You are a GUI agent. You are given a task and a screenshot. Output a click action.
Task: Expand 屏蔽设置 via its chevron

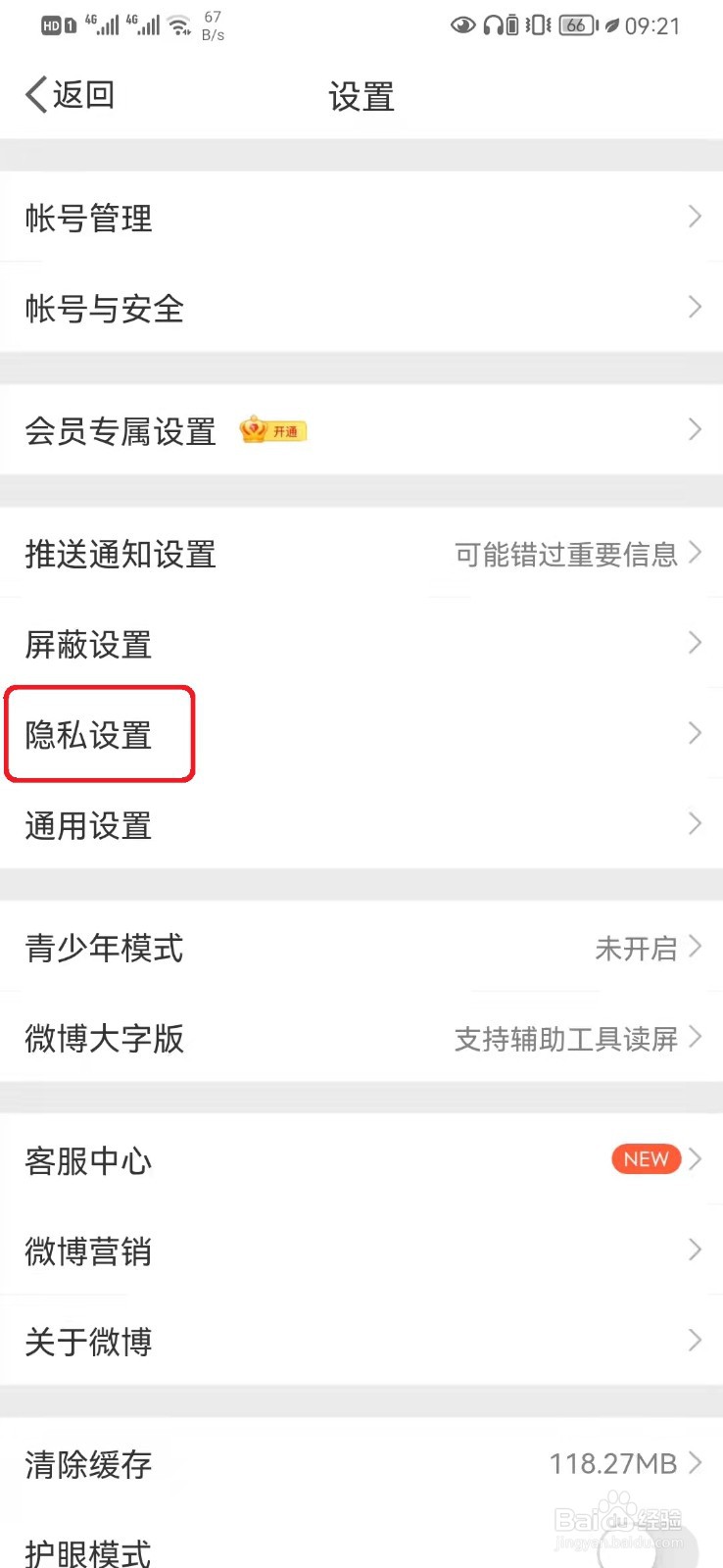click(694, 643)
